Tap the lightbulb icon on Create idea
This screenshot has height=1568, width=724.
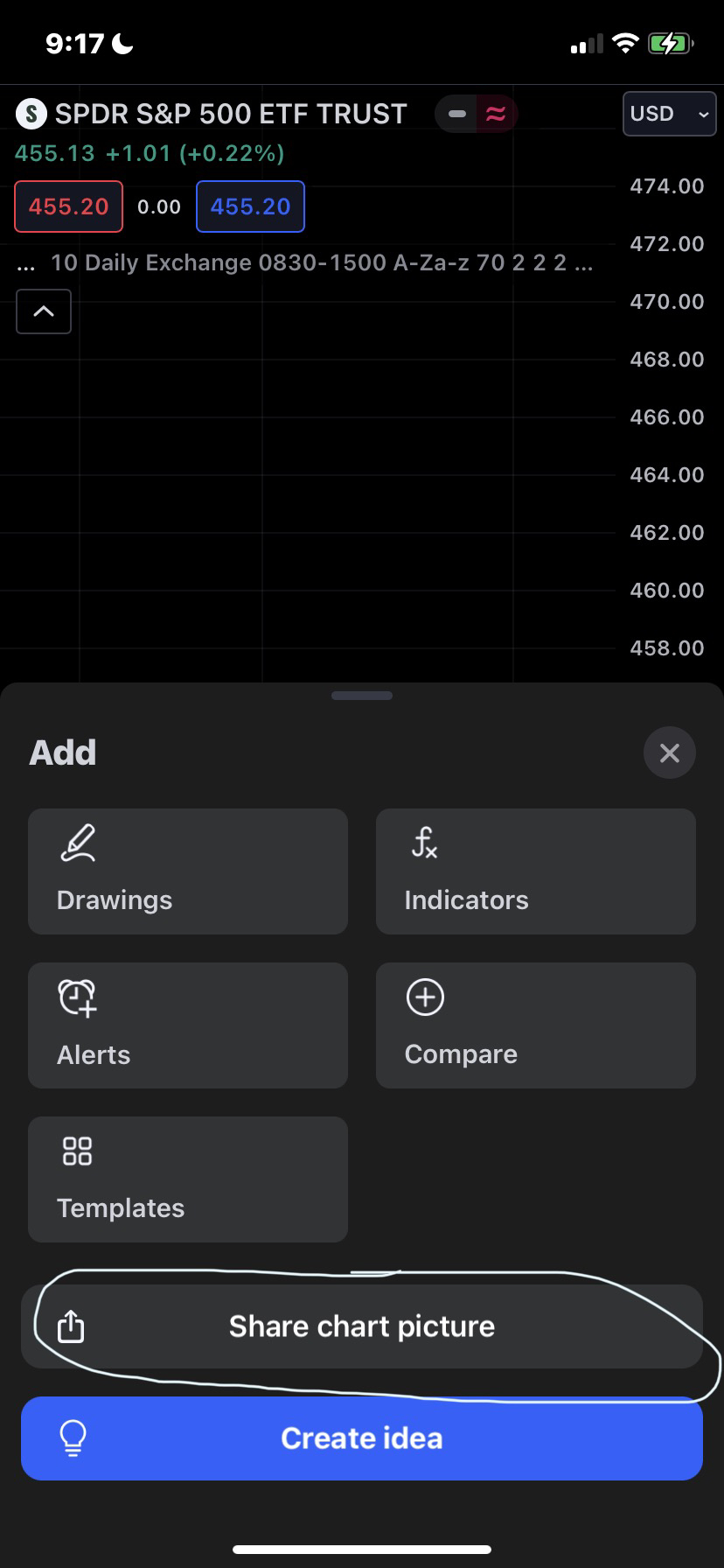click(x=73, y=1438)
